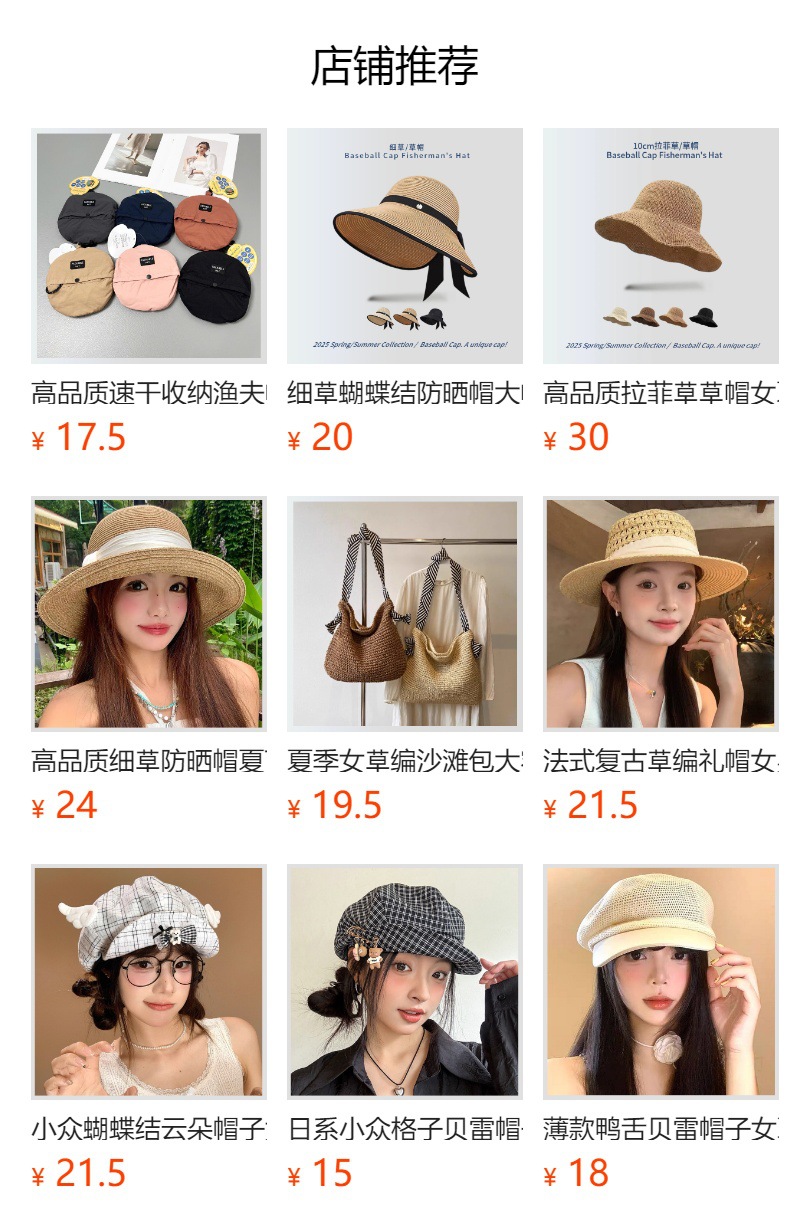This screenshot has height=1232, width=790.
Task: Open the 薄款鸭舌贝雷帽子 listing at ¥18
Action: pos(661,982)
